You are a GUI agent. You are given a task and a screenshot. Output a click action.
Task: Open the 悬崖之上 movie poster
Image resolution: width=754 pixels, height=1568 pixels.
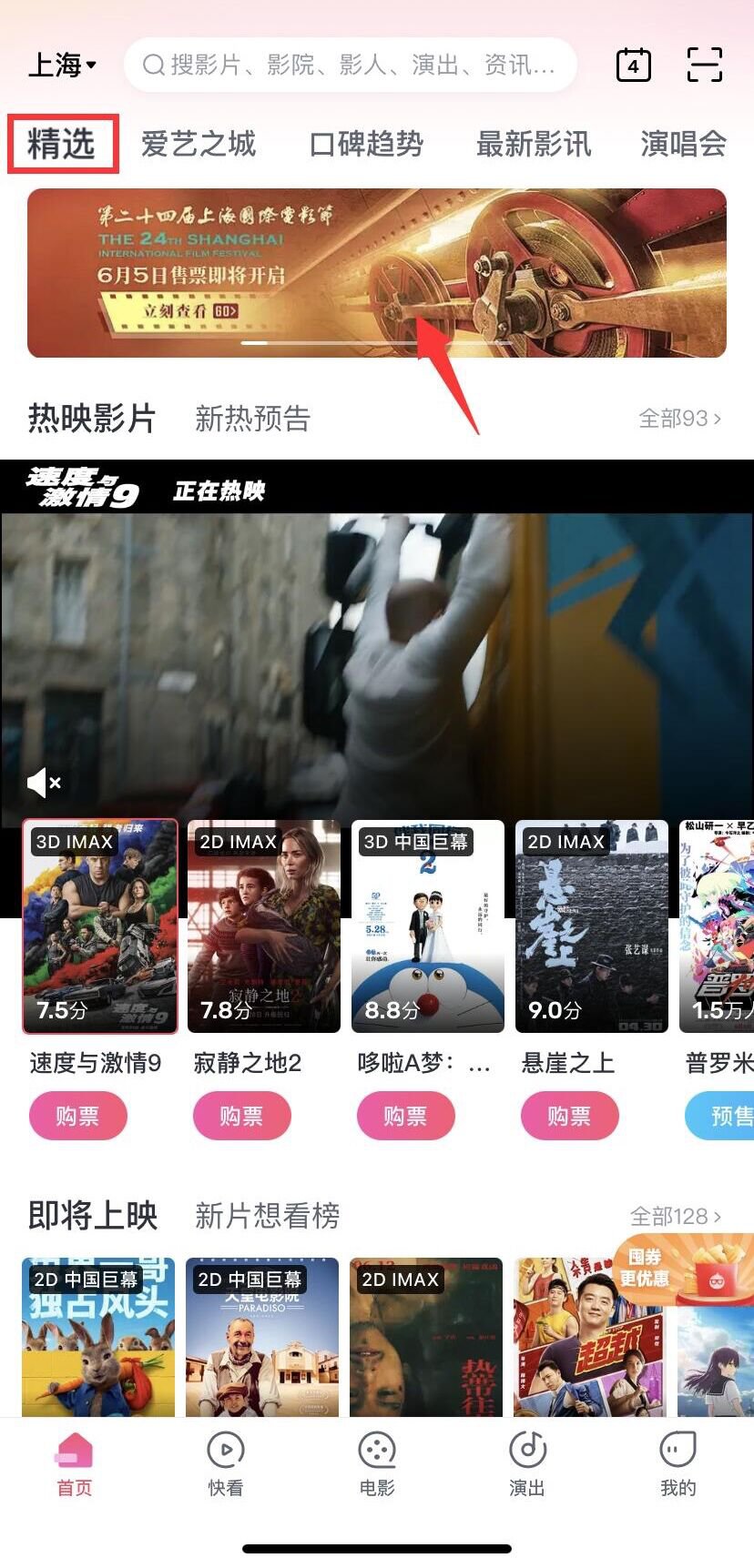pos(591,926)
